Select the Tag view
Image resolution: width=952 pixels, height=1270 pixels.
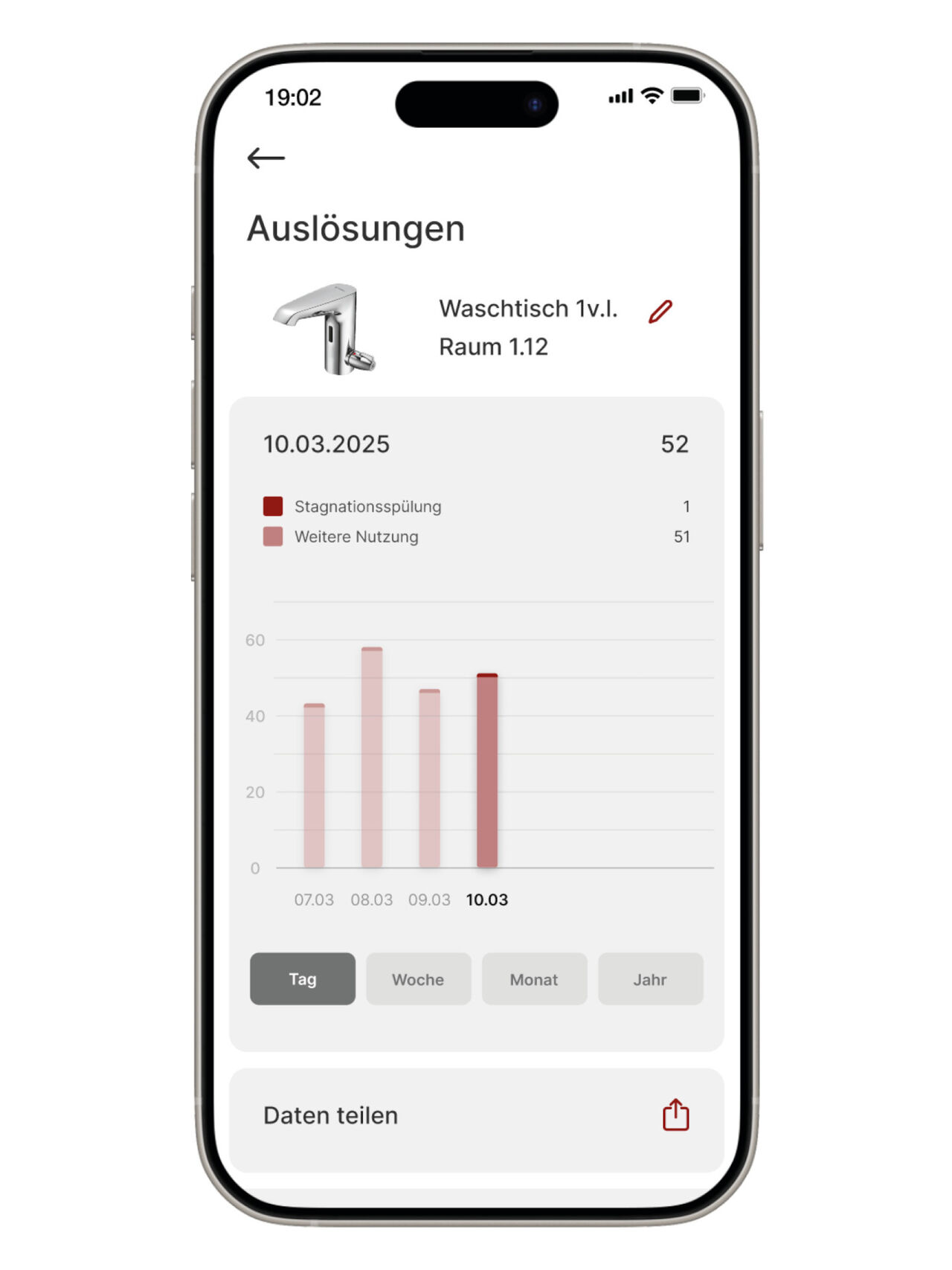click(x=302, y=979)
